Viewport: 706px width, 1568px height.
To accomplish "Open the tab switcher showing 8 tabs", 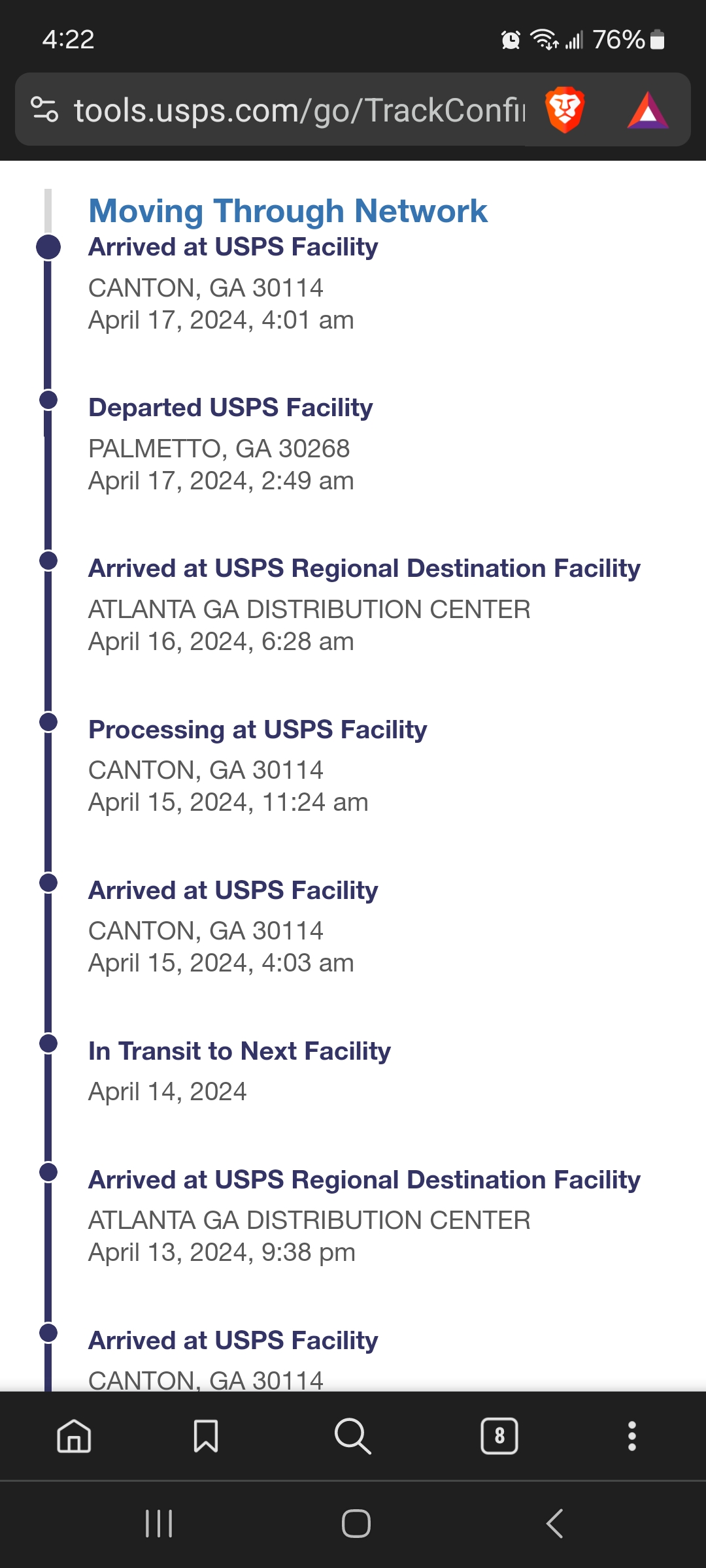I will pos(499,1436).
